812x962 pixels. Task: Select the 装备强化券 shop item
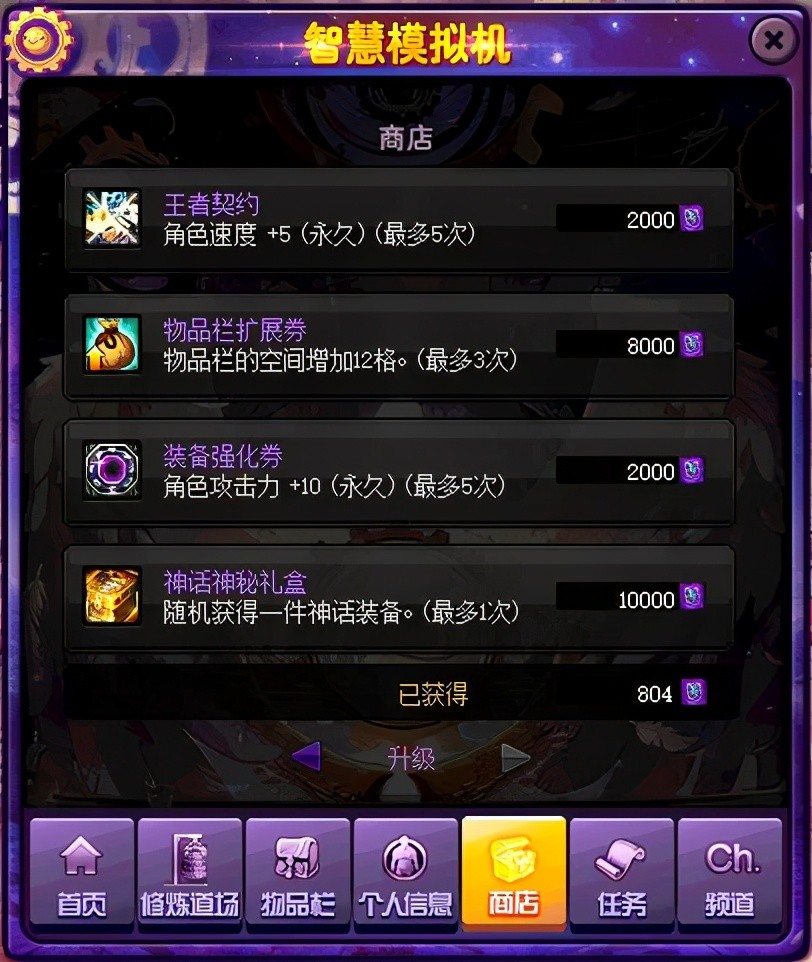(399, 472)
